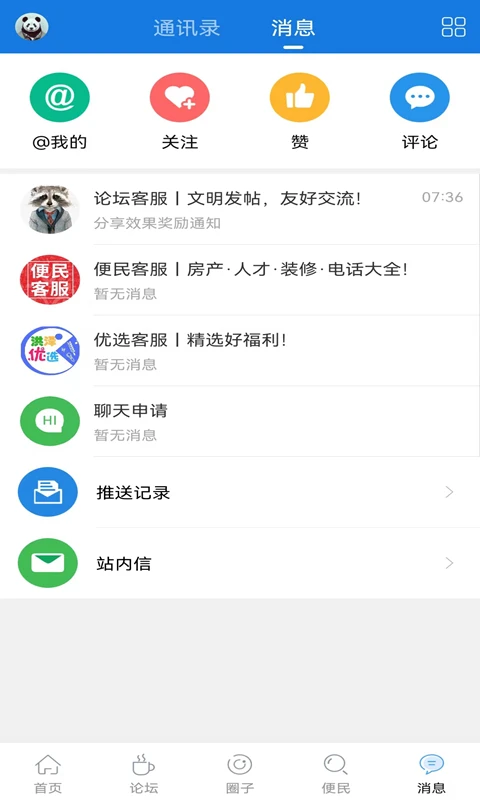Open the 论坛客服 conversation
This screenshot has height=800, width=480.
point(240,209)
